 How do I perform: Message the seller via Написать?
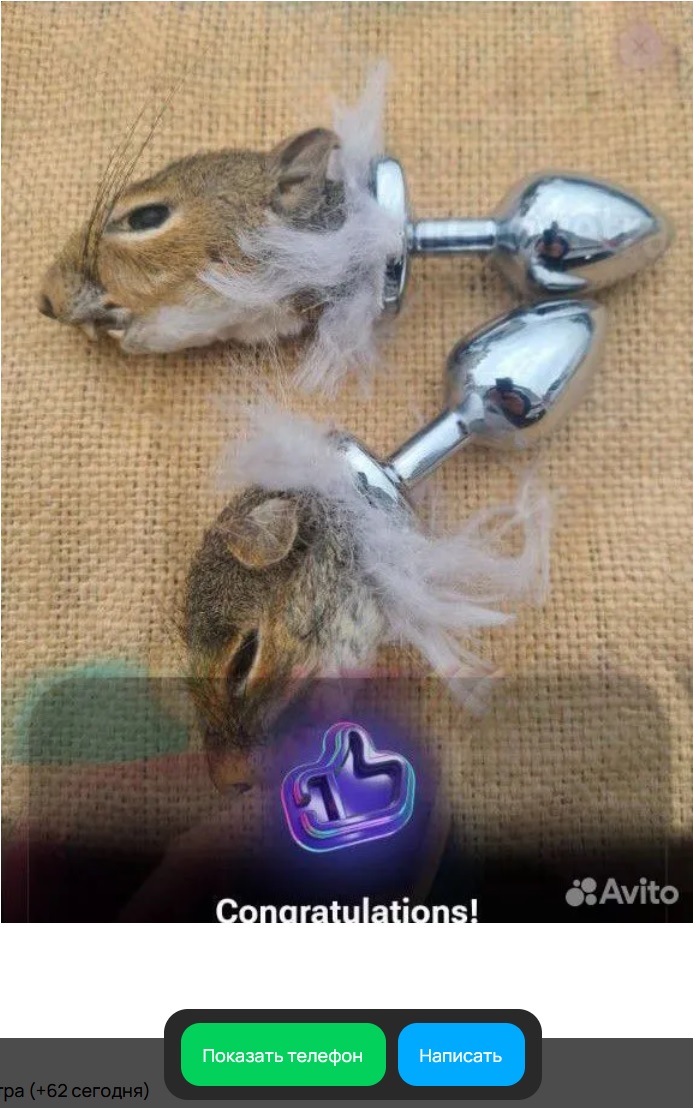click(461, 1055)
